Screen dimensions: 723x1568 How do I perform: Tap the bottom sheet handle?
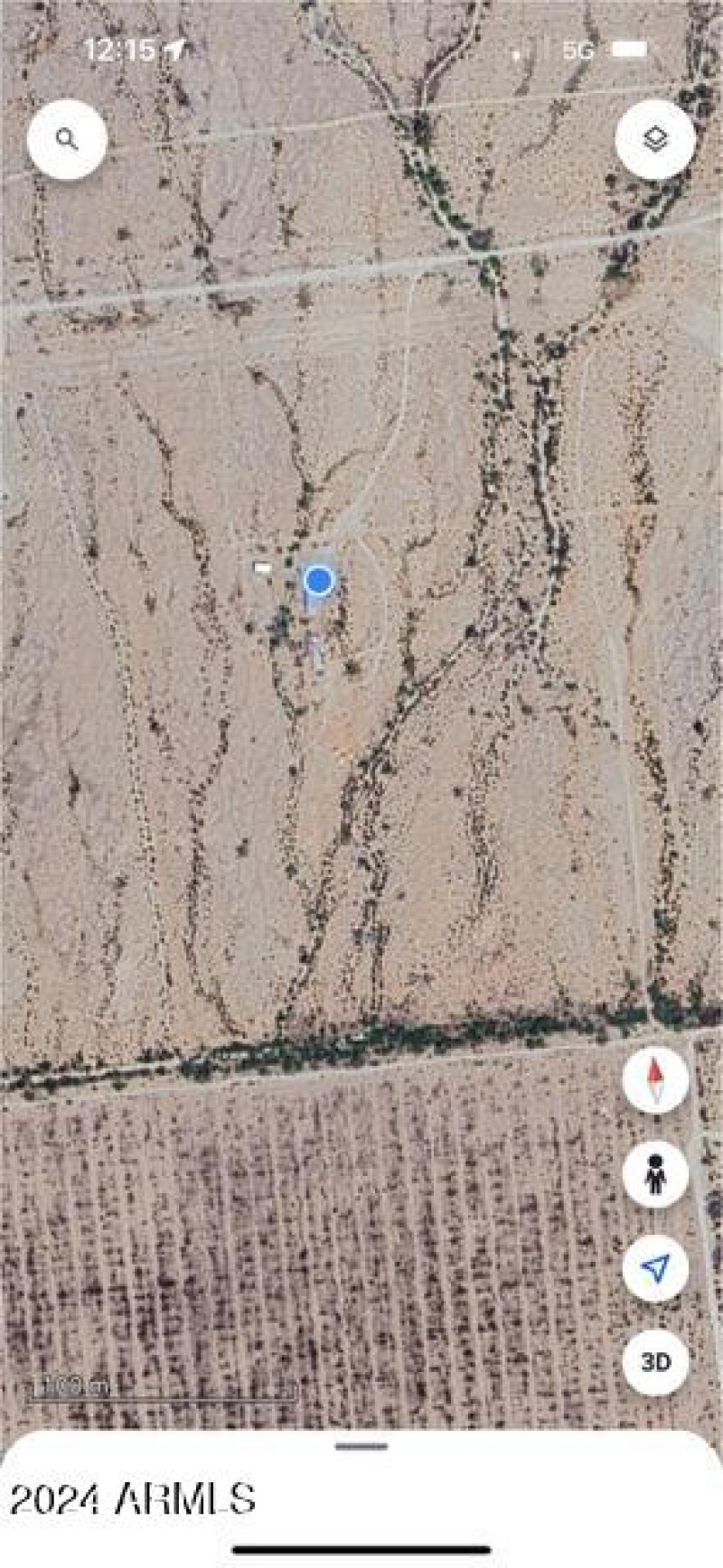pyautogui.click(x=361, y=1446)
